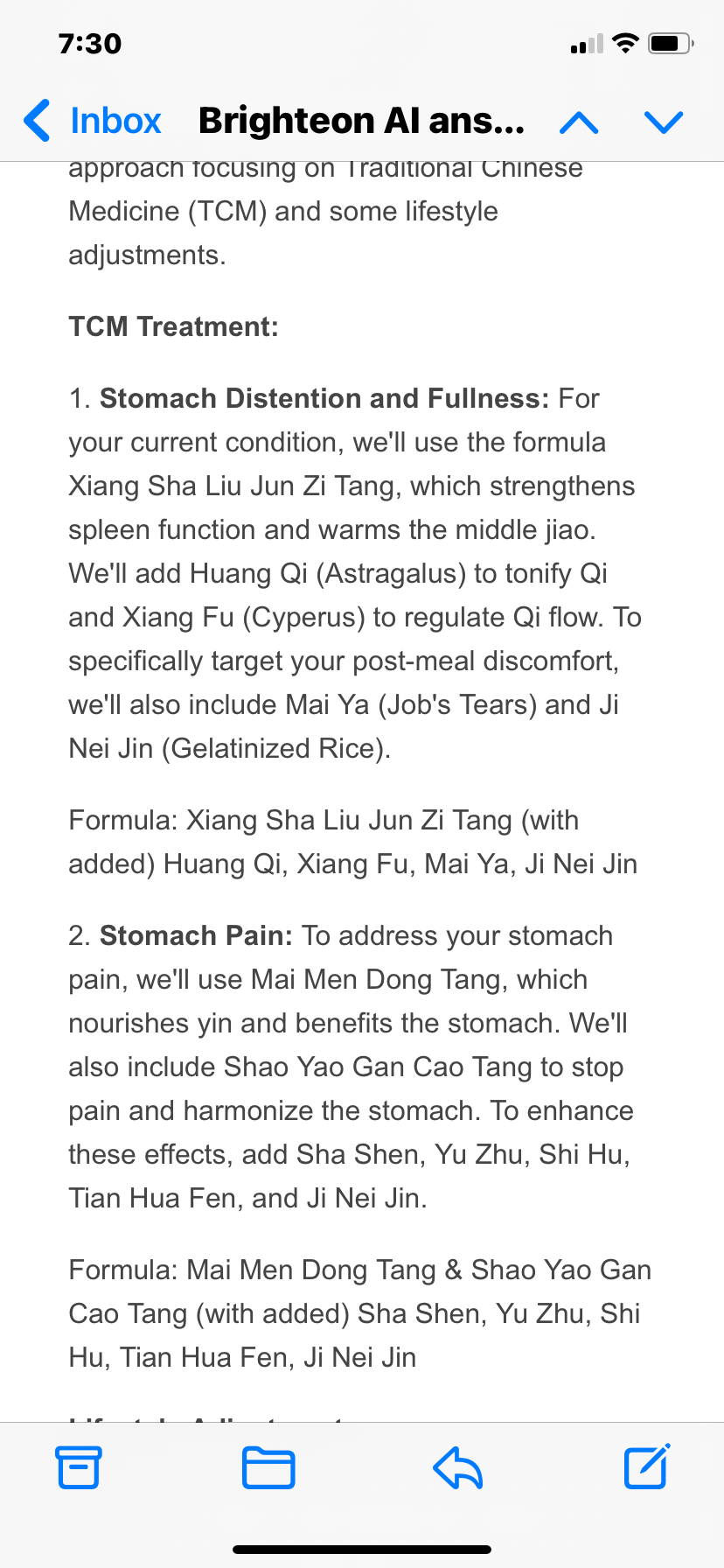
Task: Archive this email
Action: click(x=79, y=1467)
